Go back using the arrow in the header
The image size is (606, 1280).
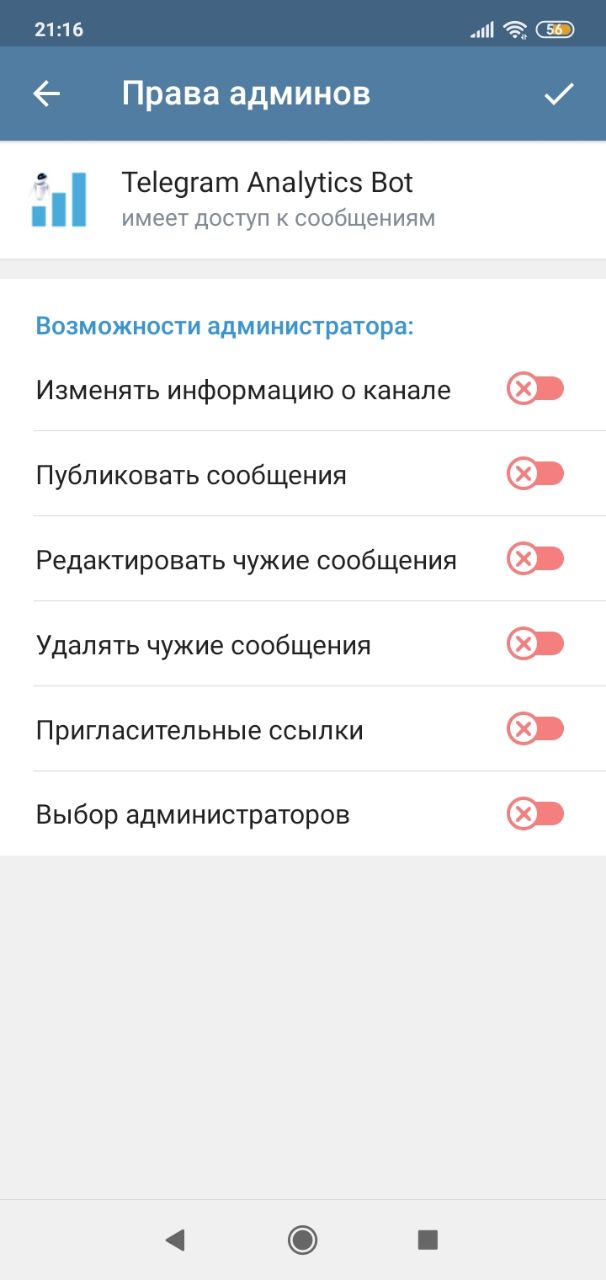point(47,94)
